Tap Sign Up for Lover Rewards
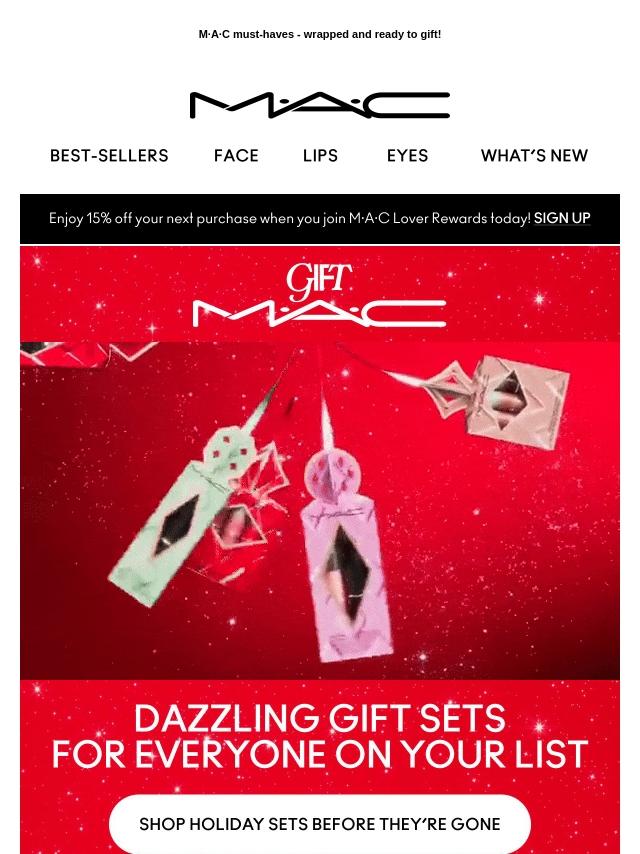Screen dimensions: 640x854 [x=562, y=218]
